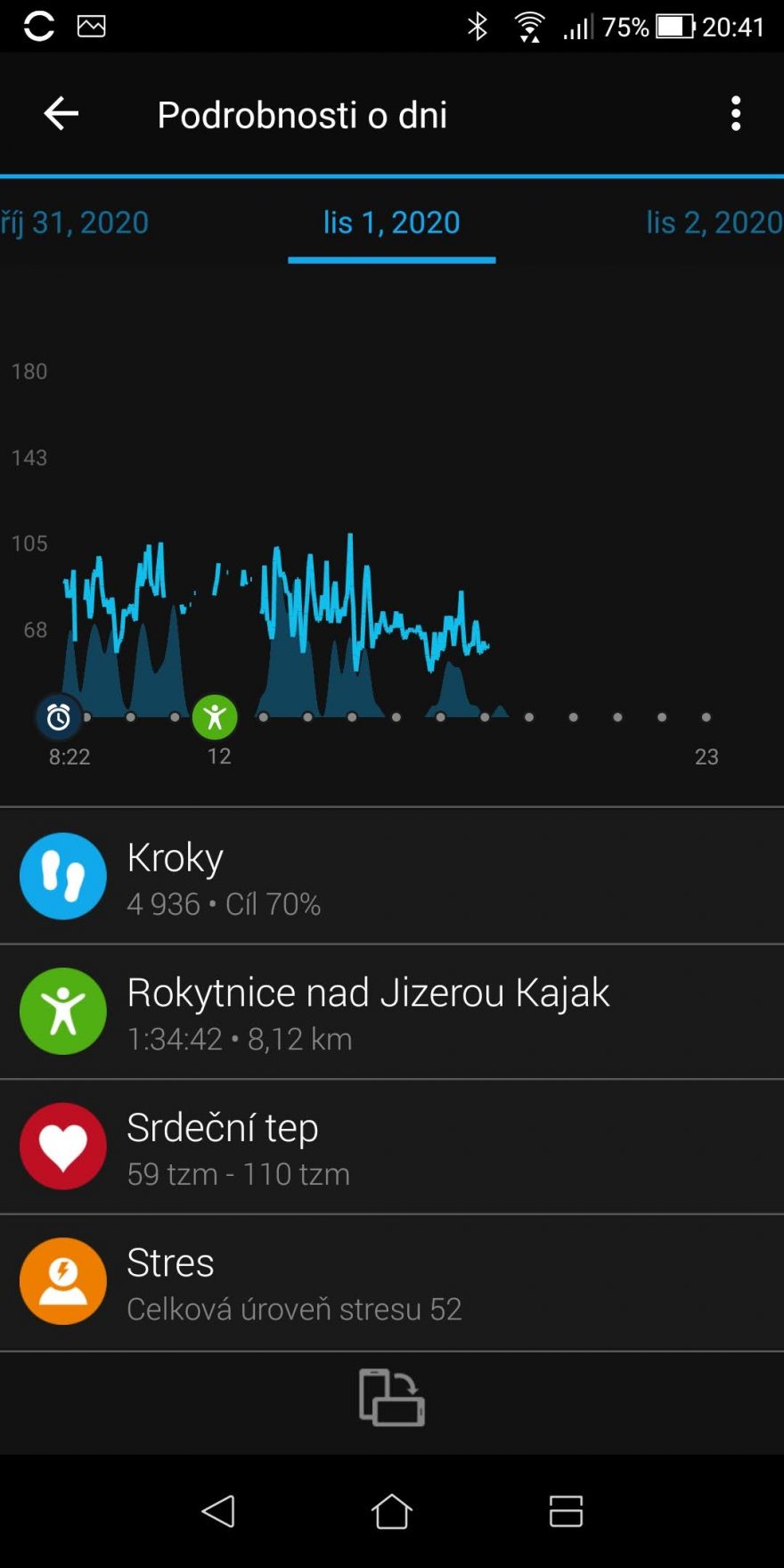Tap the alarm clock marker at 8:22
The height and width of the screenshot is (1568, 784).
coord(59,716)
